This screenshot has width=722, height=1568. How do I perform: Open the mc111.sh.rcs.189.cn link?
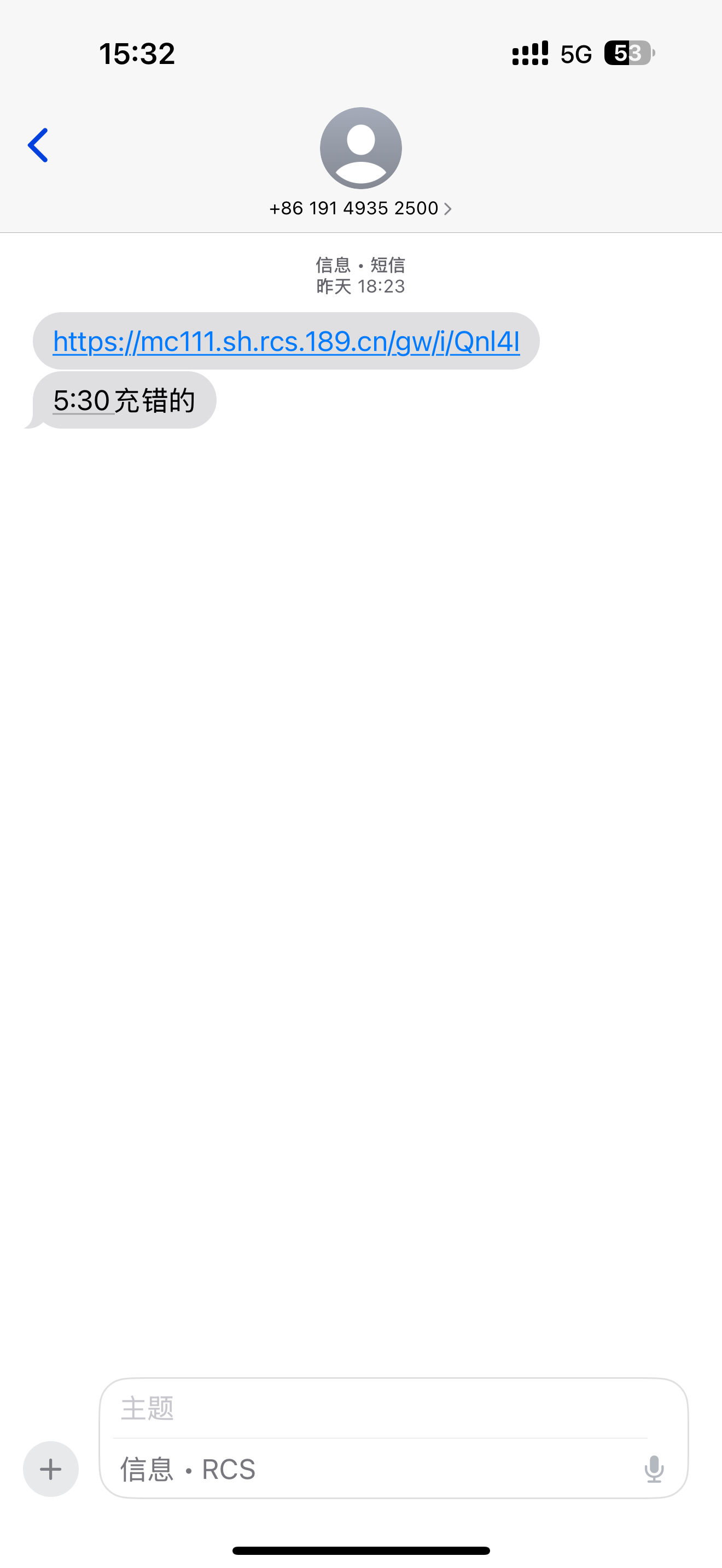pyautogui.click(x=286, y=342)
